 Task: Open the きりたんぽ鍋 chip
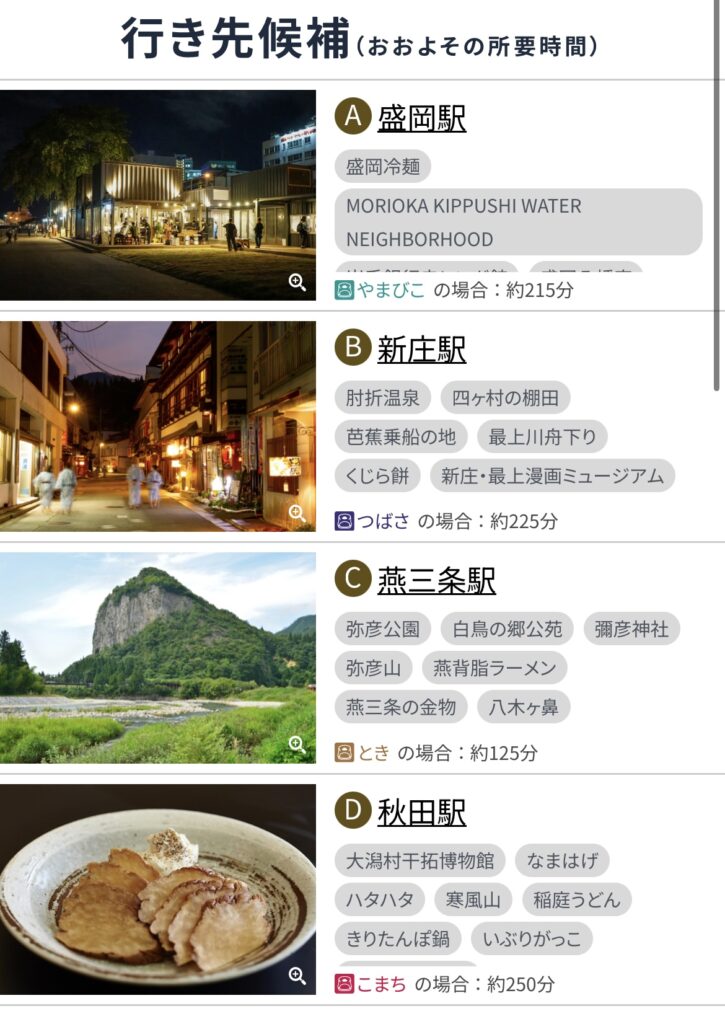(x=398, y=938)
